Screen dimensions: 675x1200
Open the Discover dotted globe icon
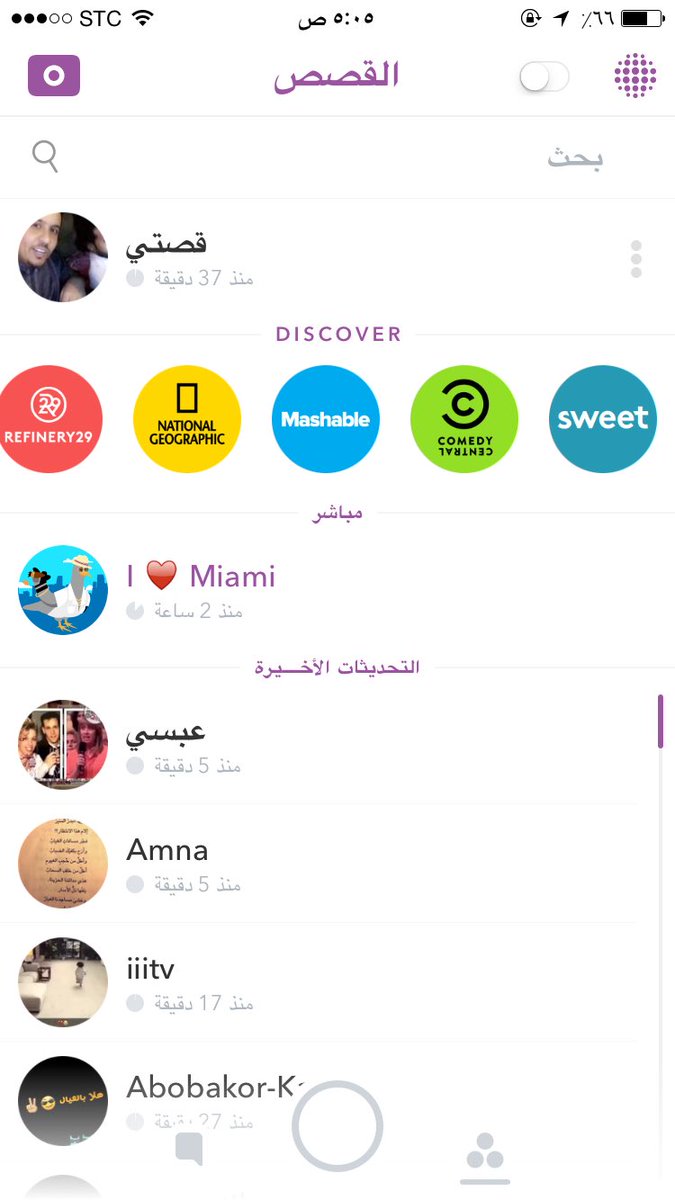[635, 77]
